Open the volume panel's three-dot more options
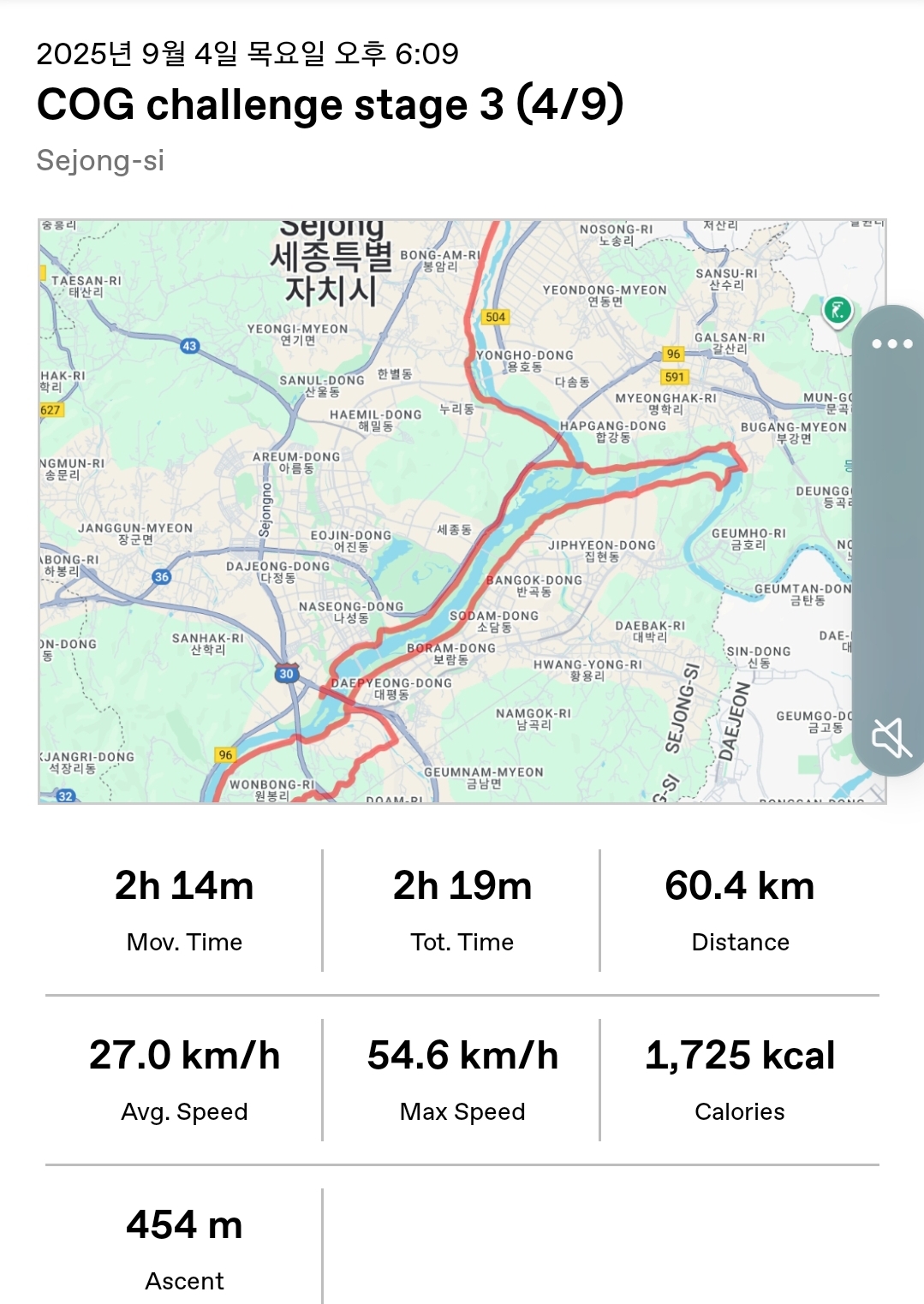924x1304 pixels. click(891, 343)
